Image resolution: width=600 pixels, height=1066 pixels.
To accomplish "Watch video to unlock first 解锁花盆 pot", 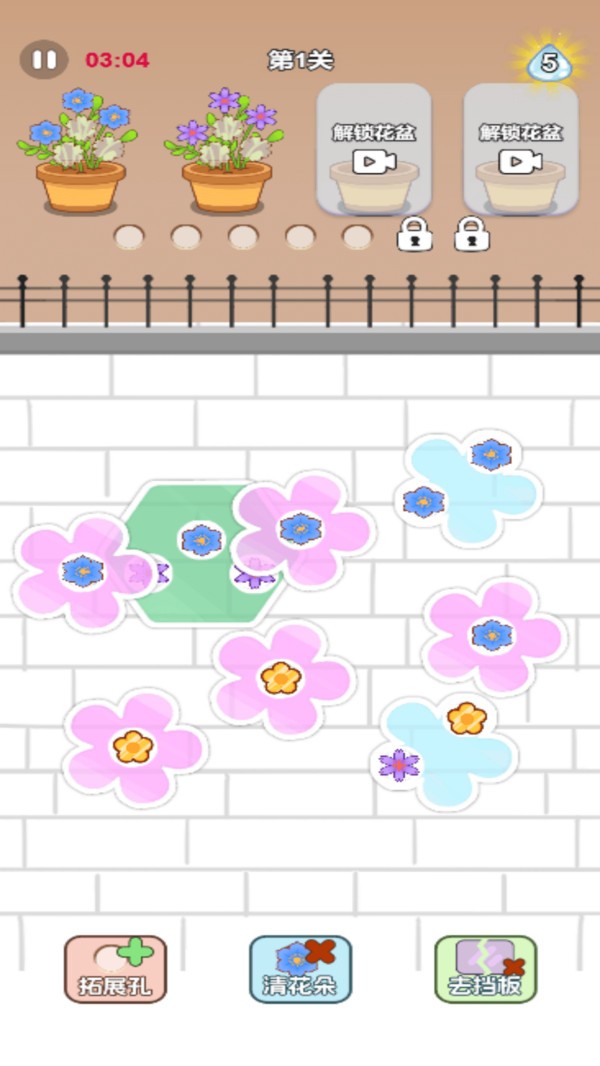I will click(374, 150).
